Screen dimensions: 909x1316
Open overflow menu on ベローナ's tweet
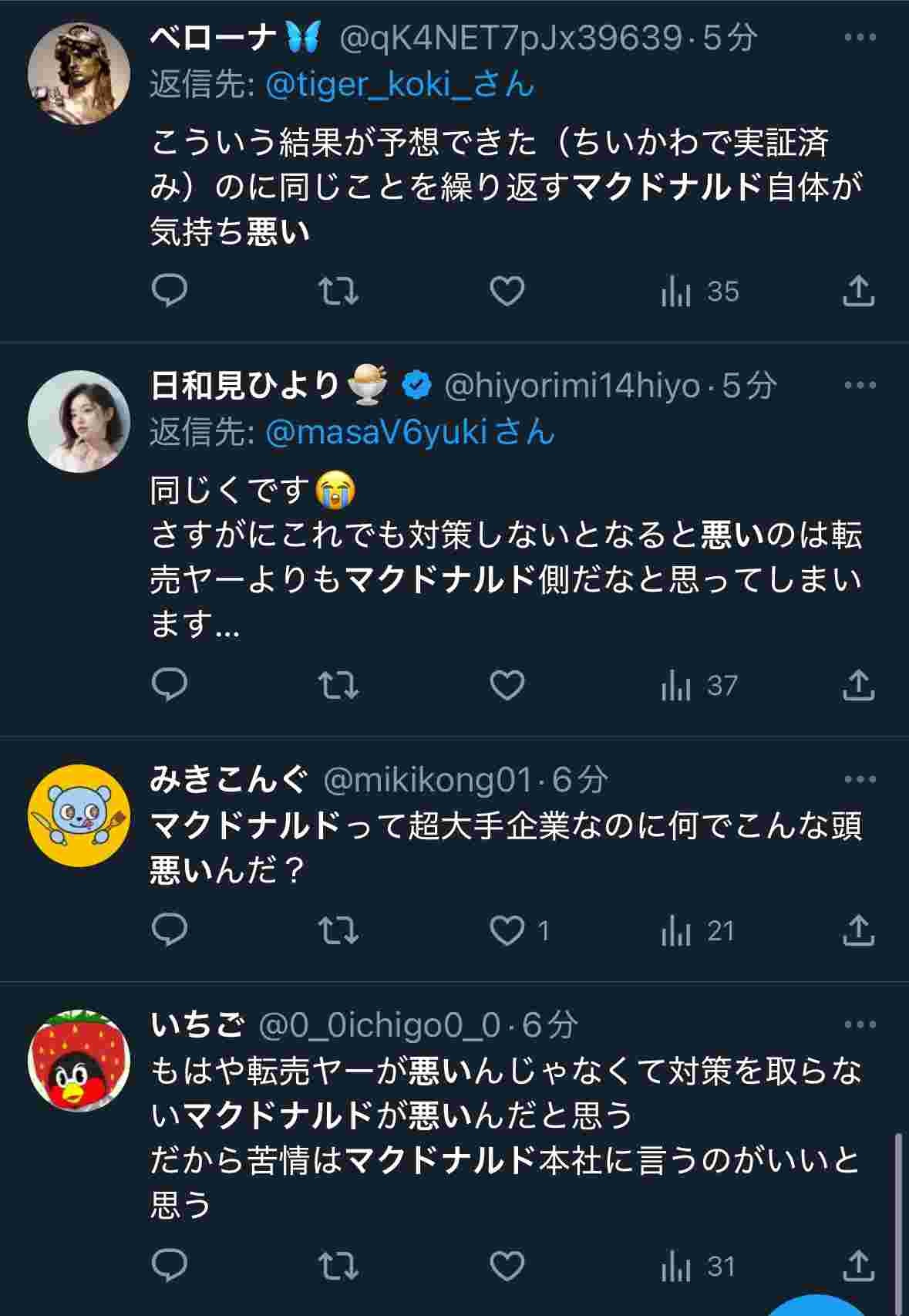pos(860,37)
